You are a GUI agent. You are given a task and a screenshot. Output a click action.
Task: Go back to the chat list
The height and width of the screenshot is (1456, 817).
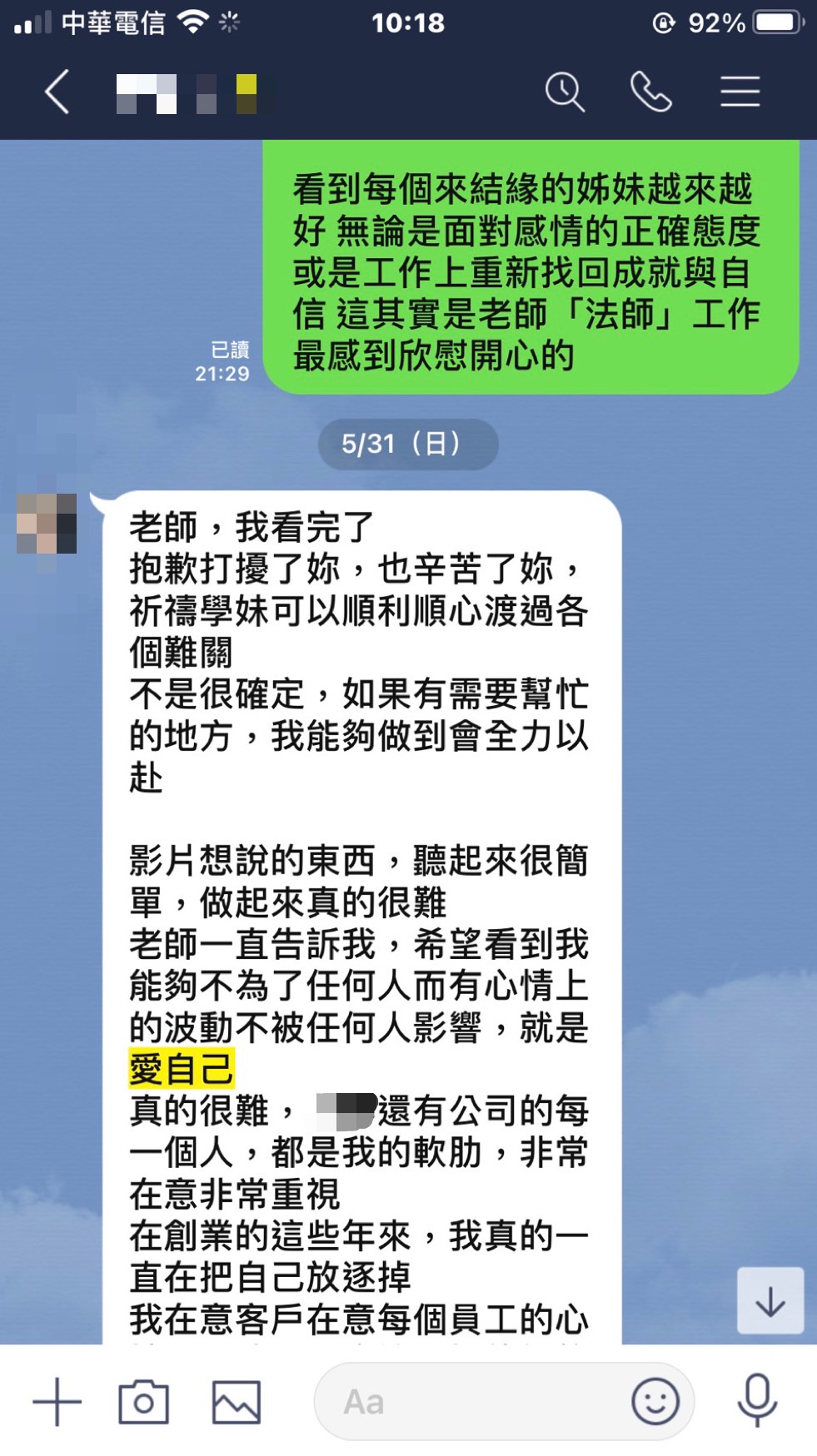[57, 92]
